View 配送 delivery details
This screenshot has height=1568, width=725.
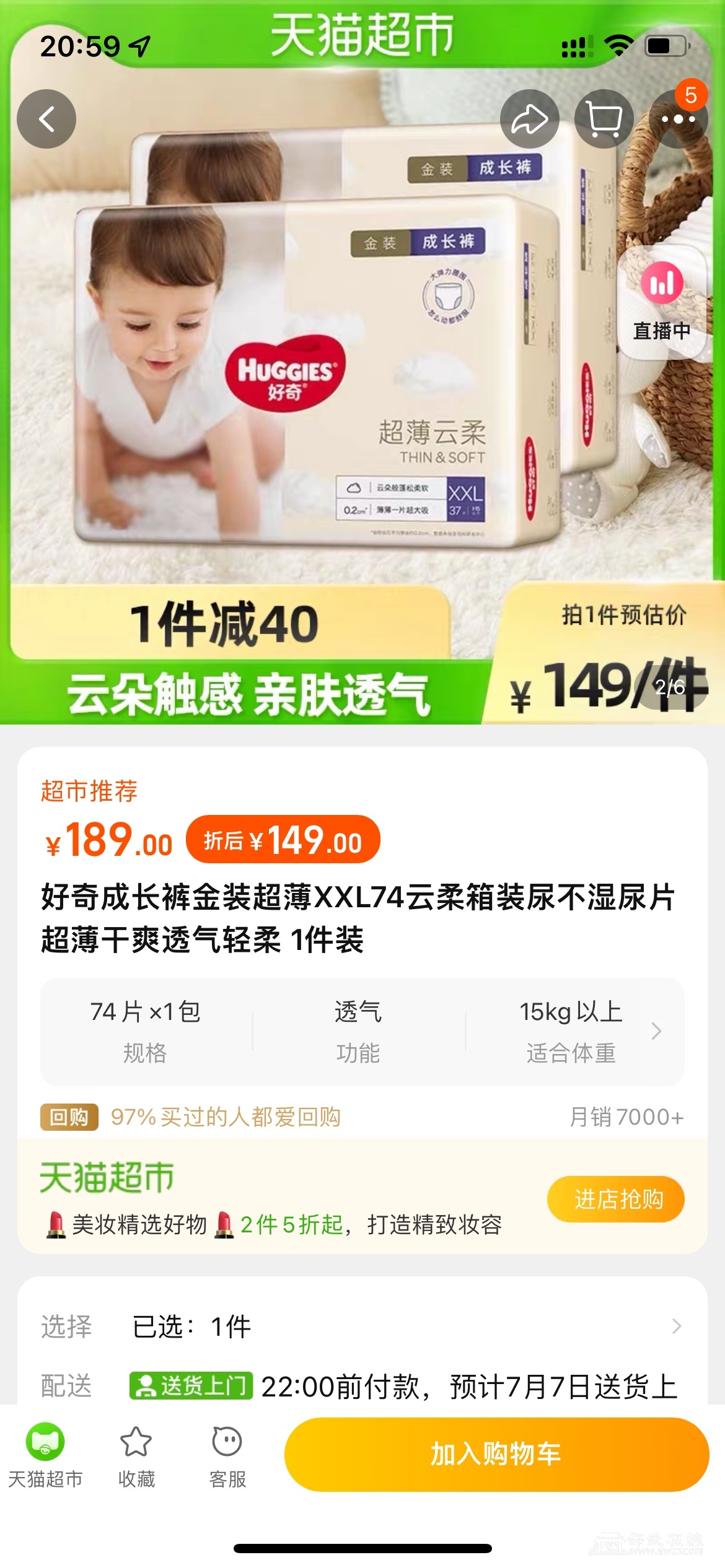[362, 1386]
